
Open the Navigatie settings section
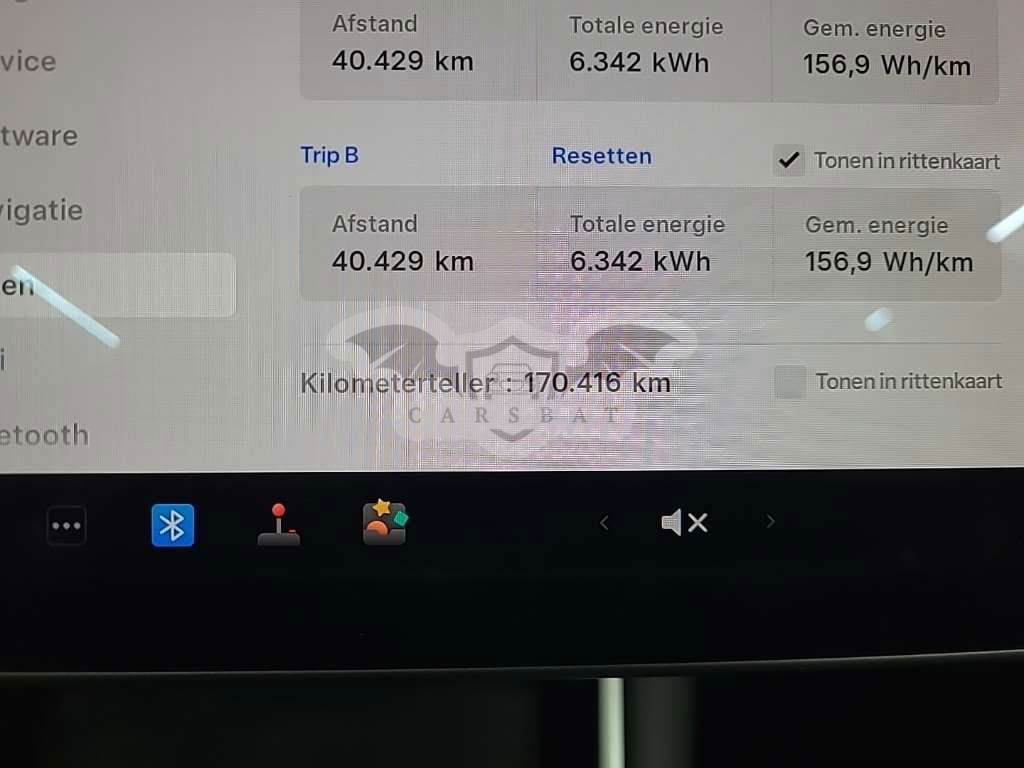pos(41,211)
